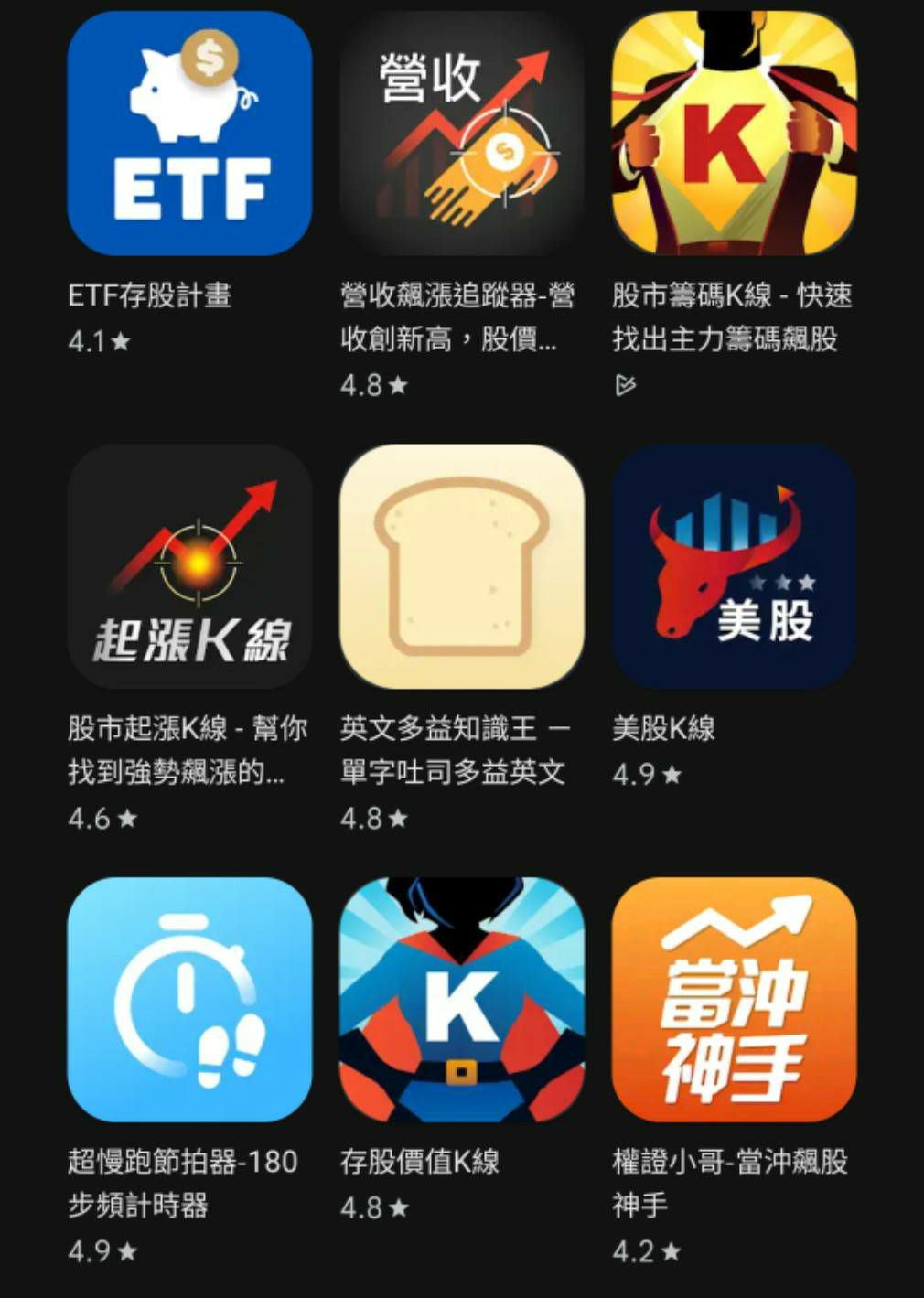Screen dimensions: 924x1298
Task: Click the ad badge under 股市籌碼K線
Action: (x=623, y=387)
